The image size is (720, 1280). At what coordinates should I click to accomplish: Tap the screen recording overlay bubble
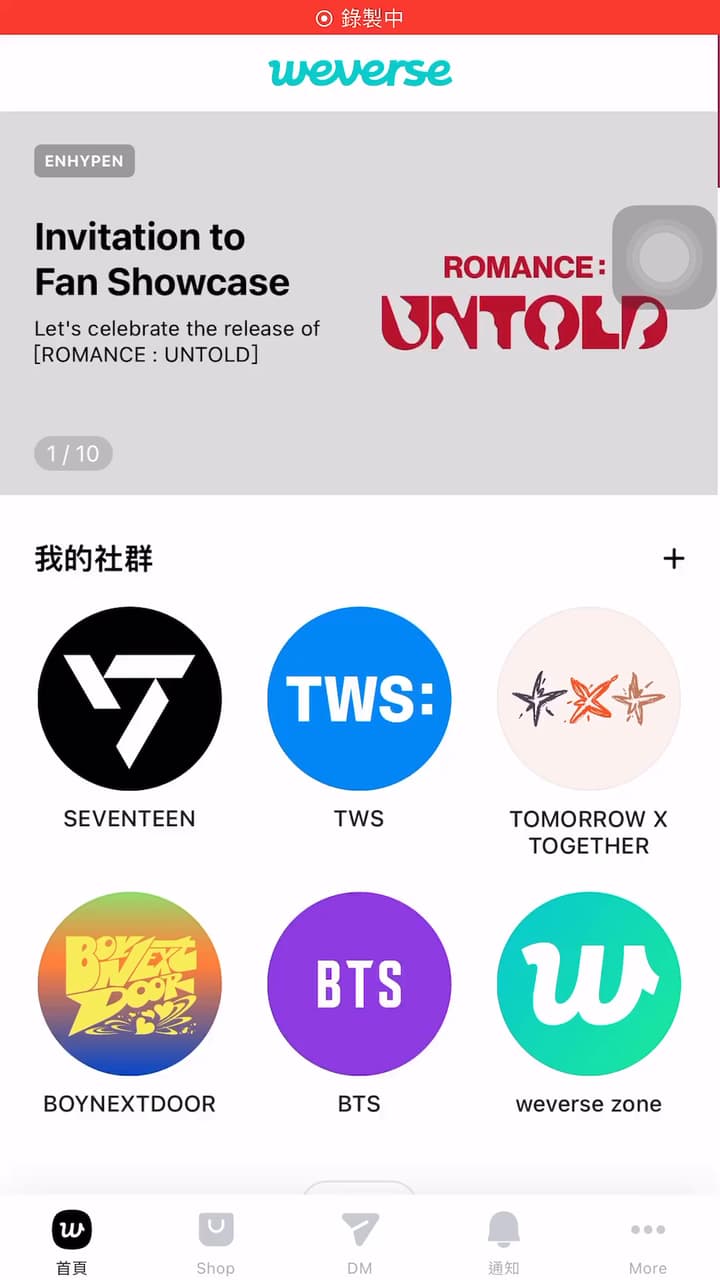[x=664, y=257]
